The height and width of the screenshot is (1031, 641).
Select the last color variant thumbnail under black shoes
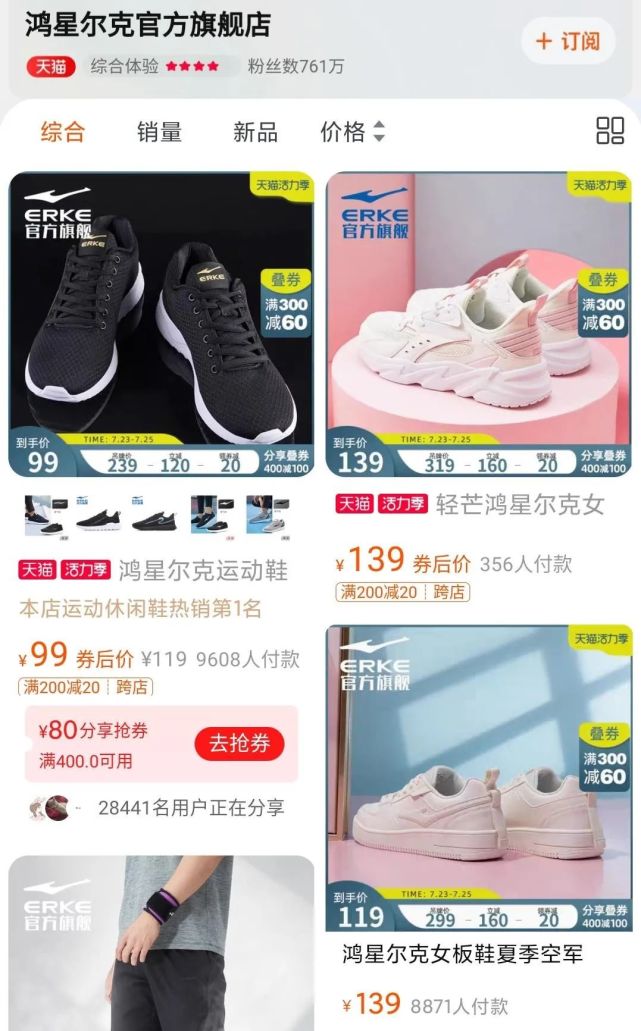click(x=270, y=516)
